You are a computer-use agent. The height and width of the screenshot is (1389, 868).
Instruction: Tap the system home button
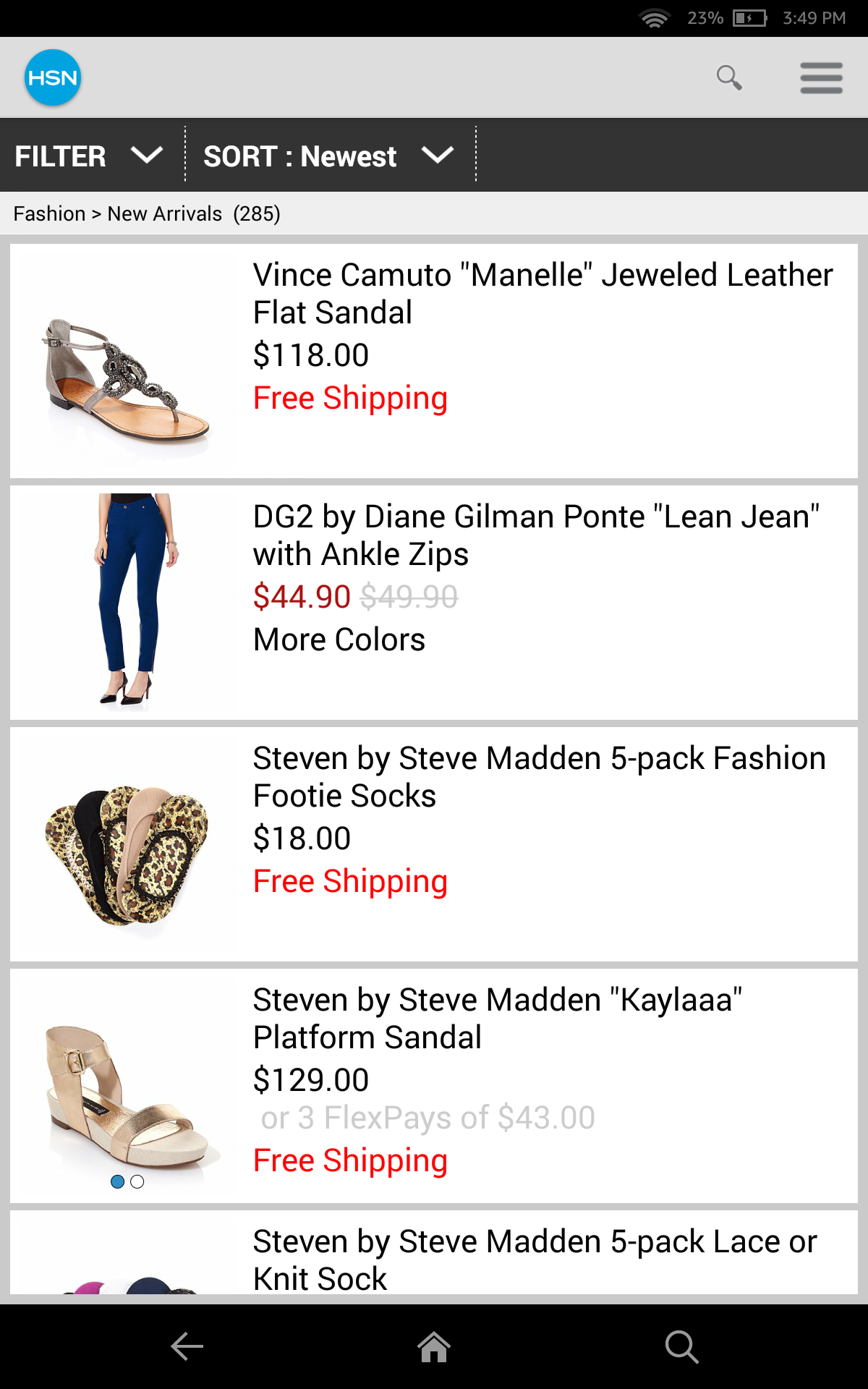coord(434,1346)
